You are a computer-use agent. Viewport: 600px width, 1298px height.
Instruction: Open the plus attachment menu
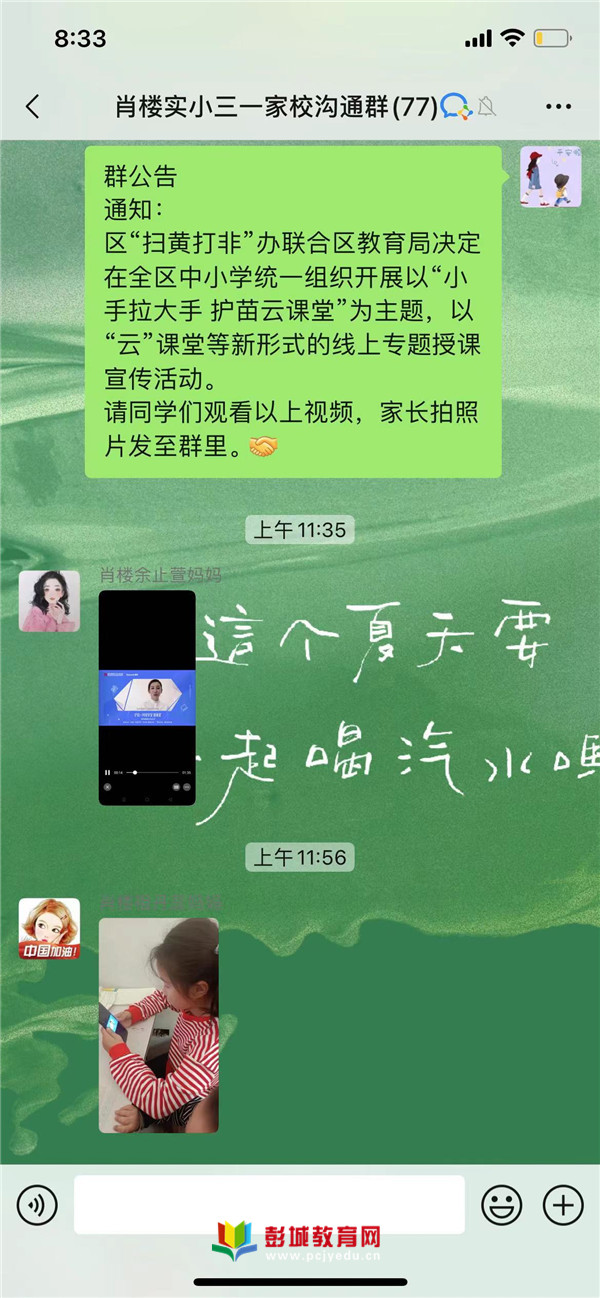pos(563,1205)
